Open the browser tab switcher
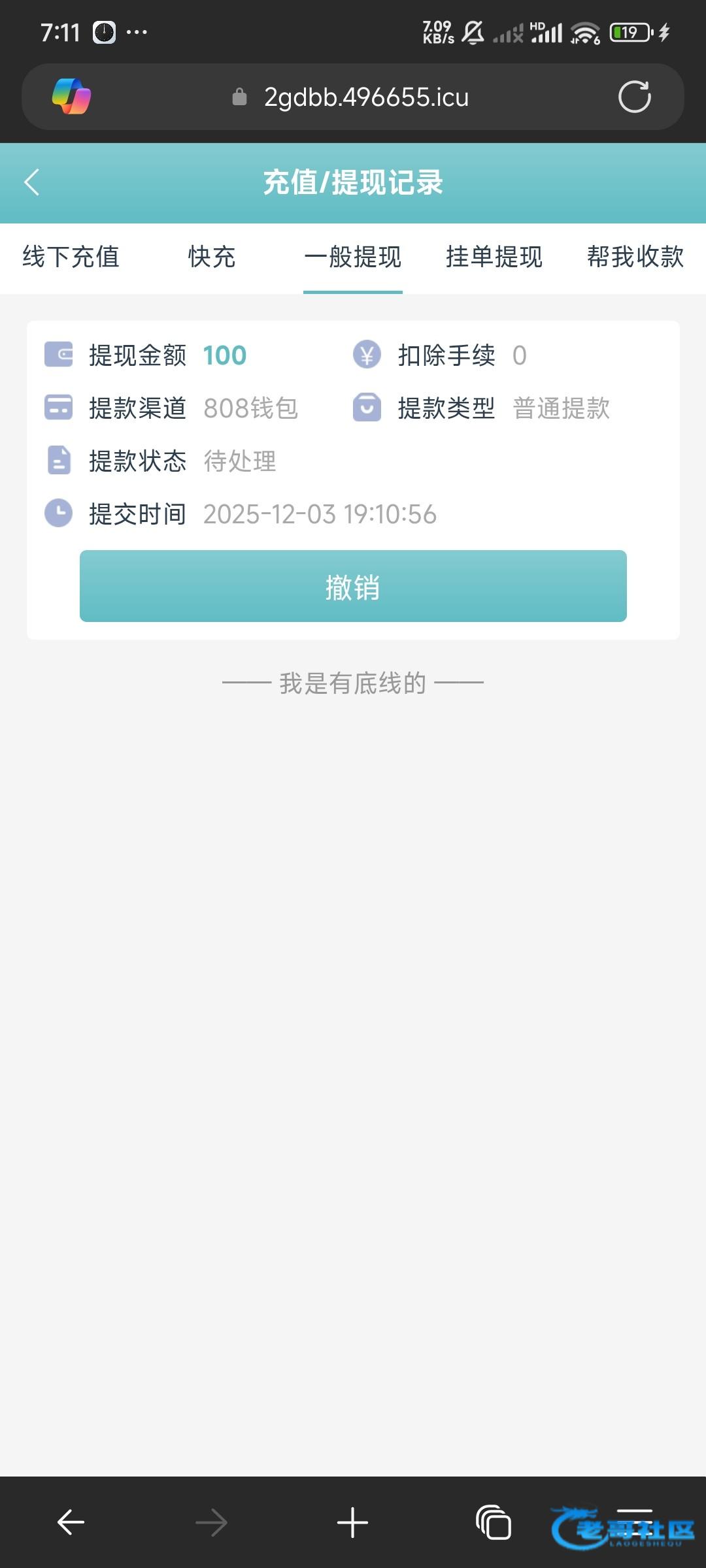Image resolution: width=706 pixels, height=1568 pixels. point(494,1522)
